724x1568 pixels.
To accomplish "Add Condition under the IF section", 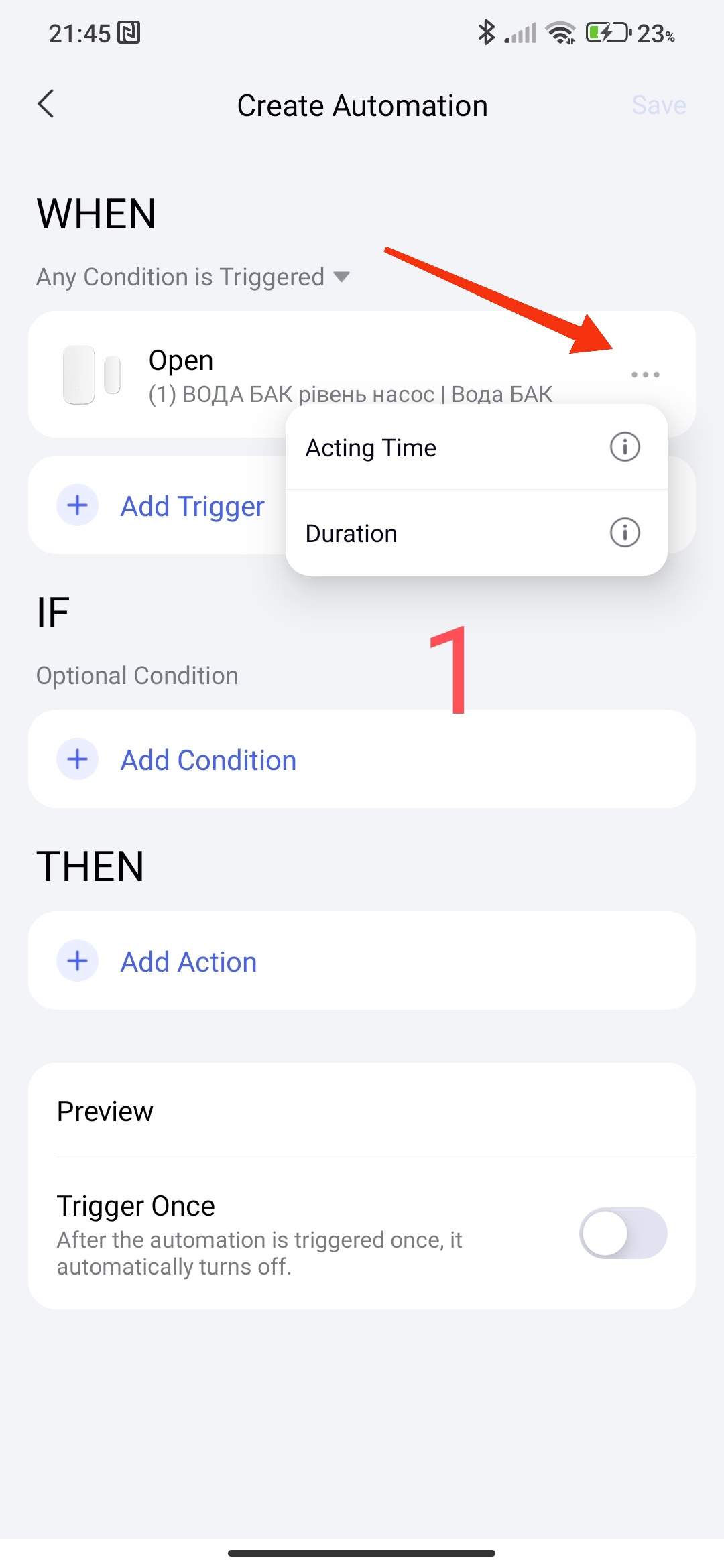I will (x=208, y=760).
